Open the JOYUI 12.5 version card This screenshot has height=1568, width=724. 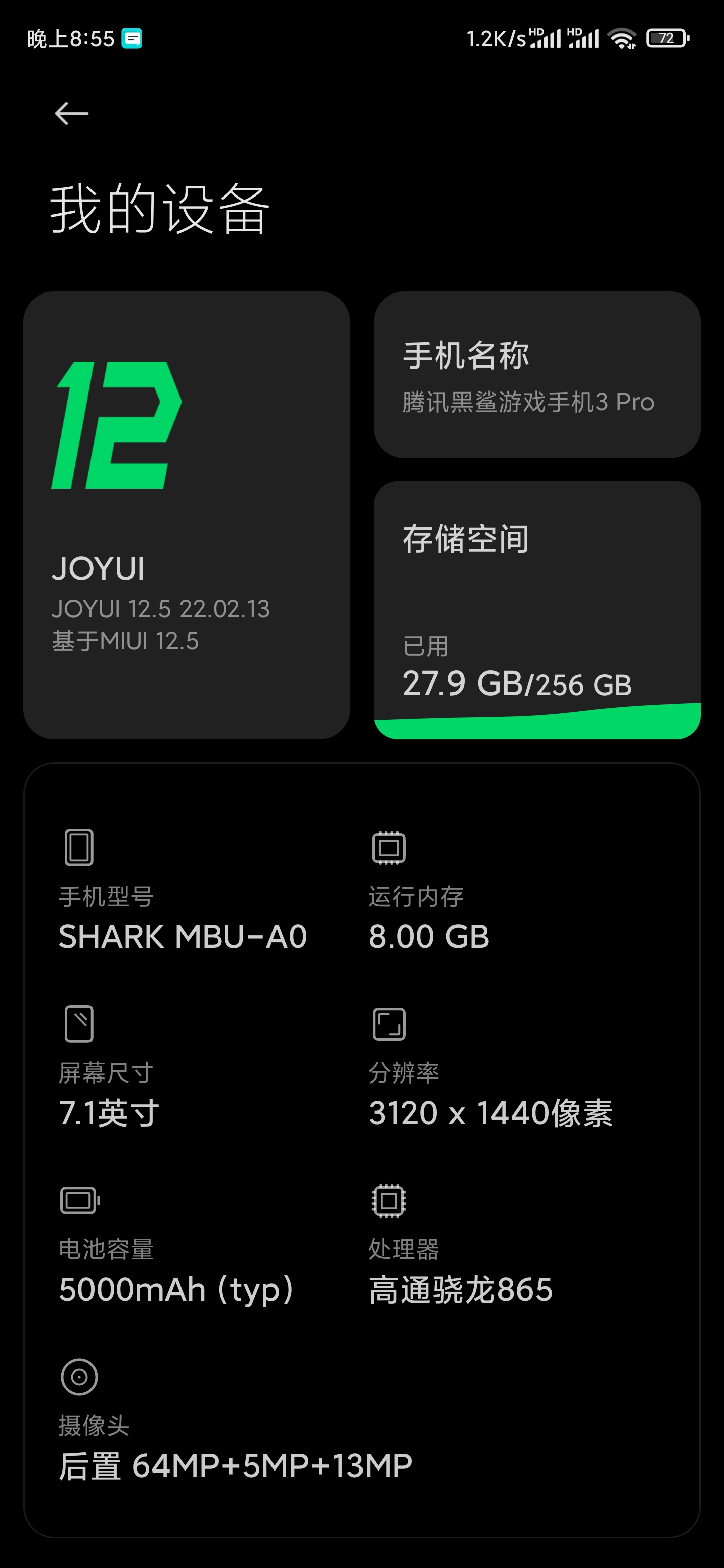pyautogui.click(x=187, y=515)
